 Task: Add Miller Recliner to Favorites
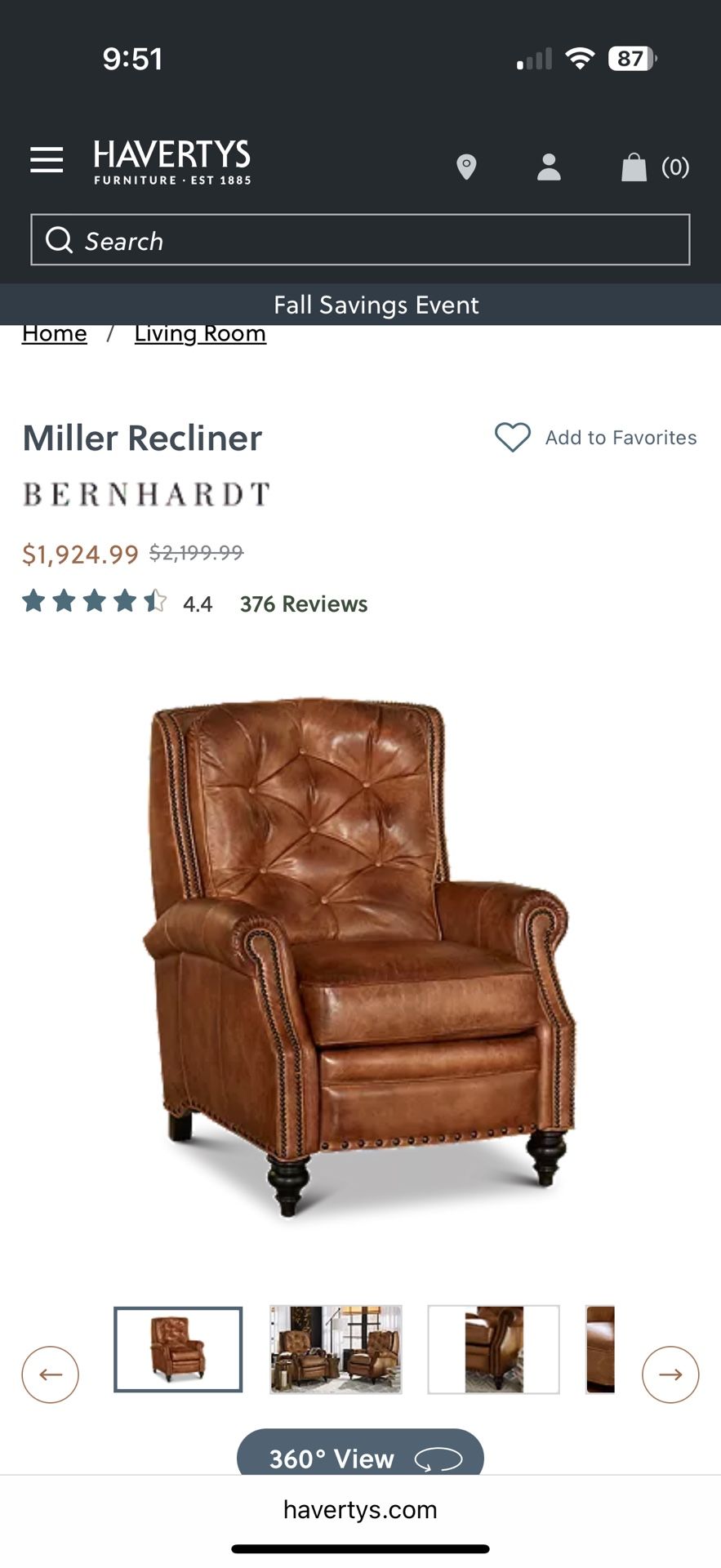click(595, 438)
